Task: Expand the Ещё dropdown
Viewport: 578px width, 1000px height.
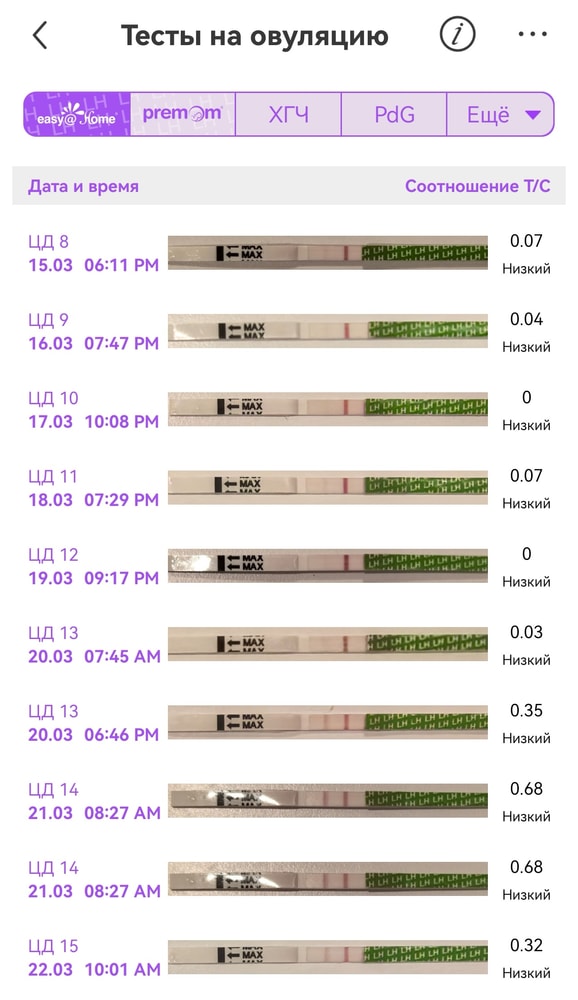Action: [500, 114]
